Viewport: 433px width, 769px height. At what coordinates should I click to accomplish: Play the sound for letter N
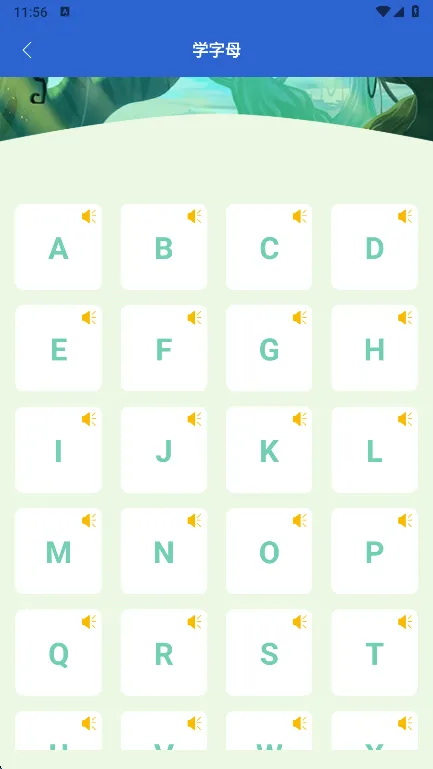pos(195,521)
